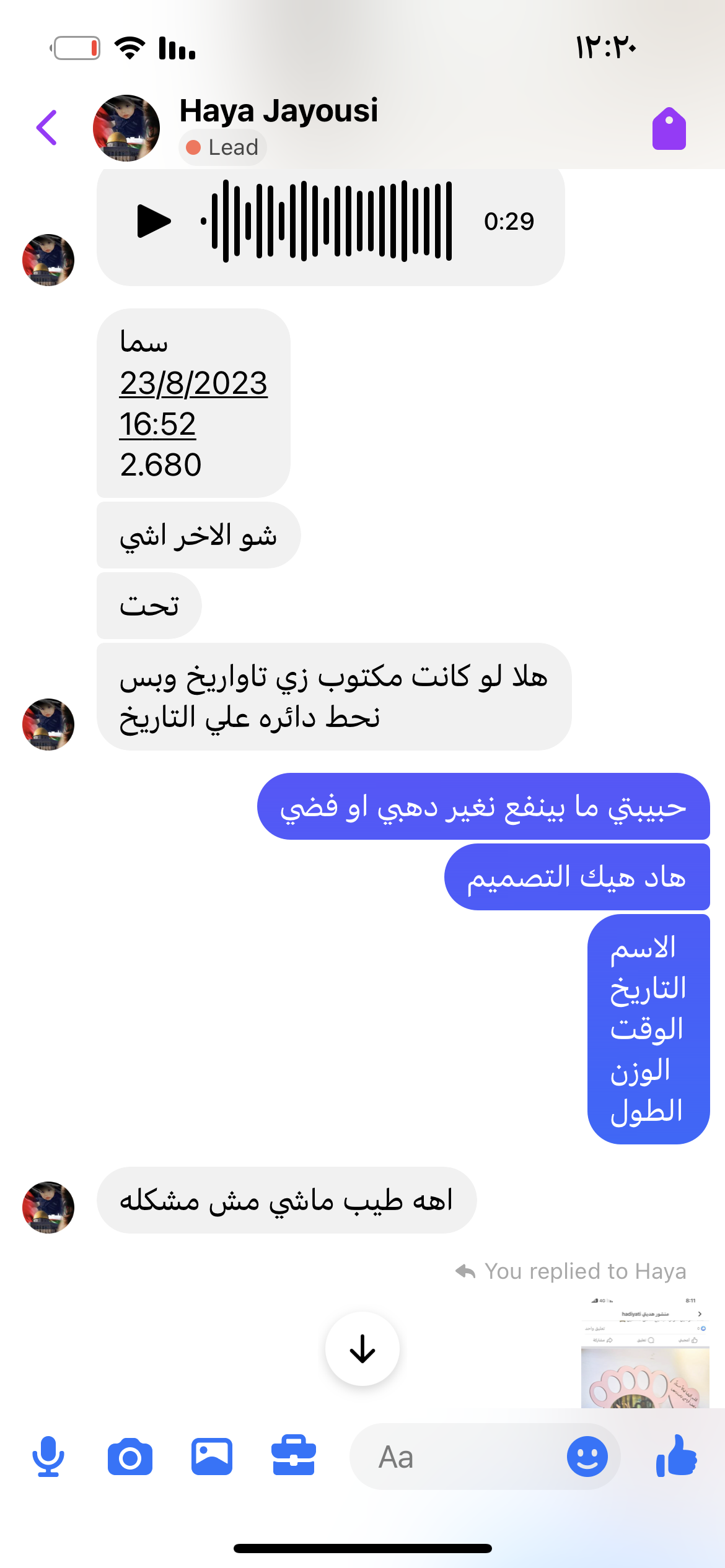Screen dimensions: 725x1568
Task: Open the purple label tag icon
Action: click(669, 129)
